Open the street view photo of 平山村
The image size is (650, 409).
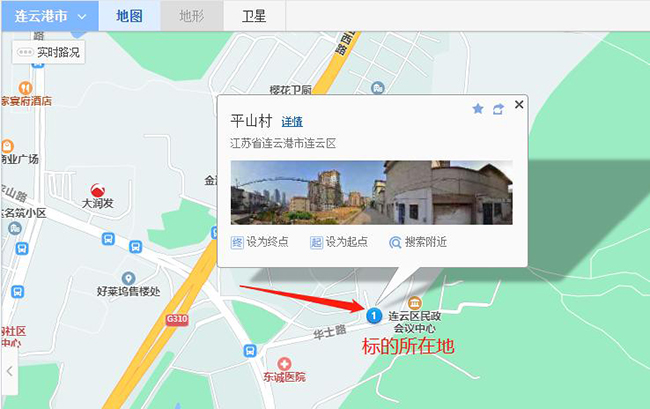371,192
